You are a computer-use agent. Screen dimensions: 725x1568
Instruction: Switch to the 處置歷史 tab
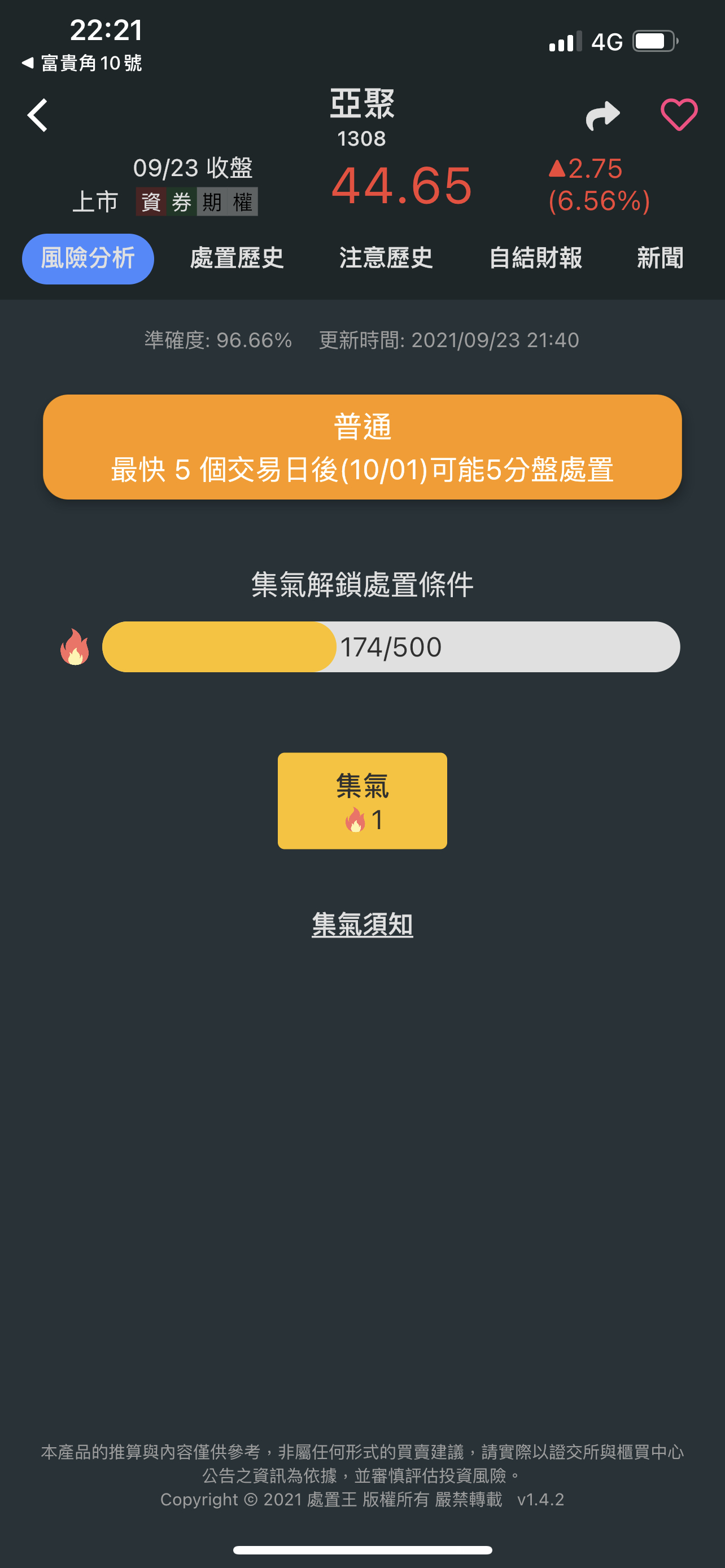237,259
